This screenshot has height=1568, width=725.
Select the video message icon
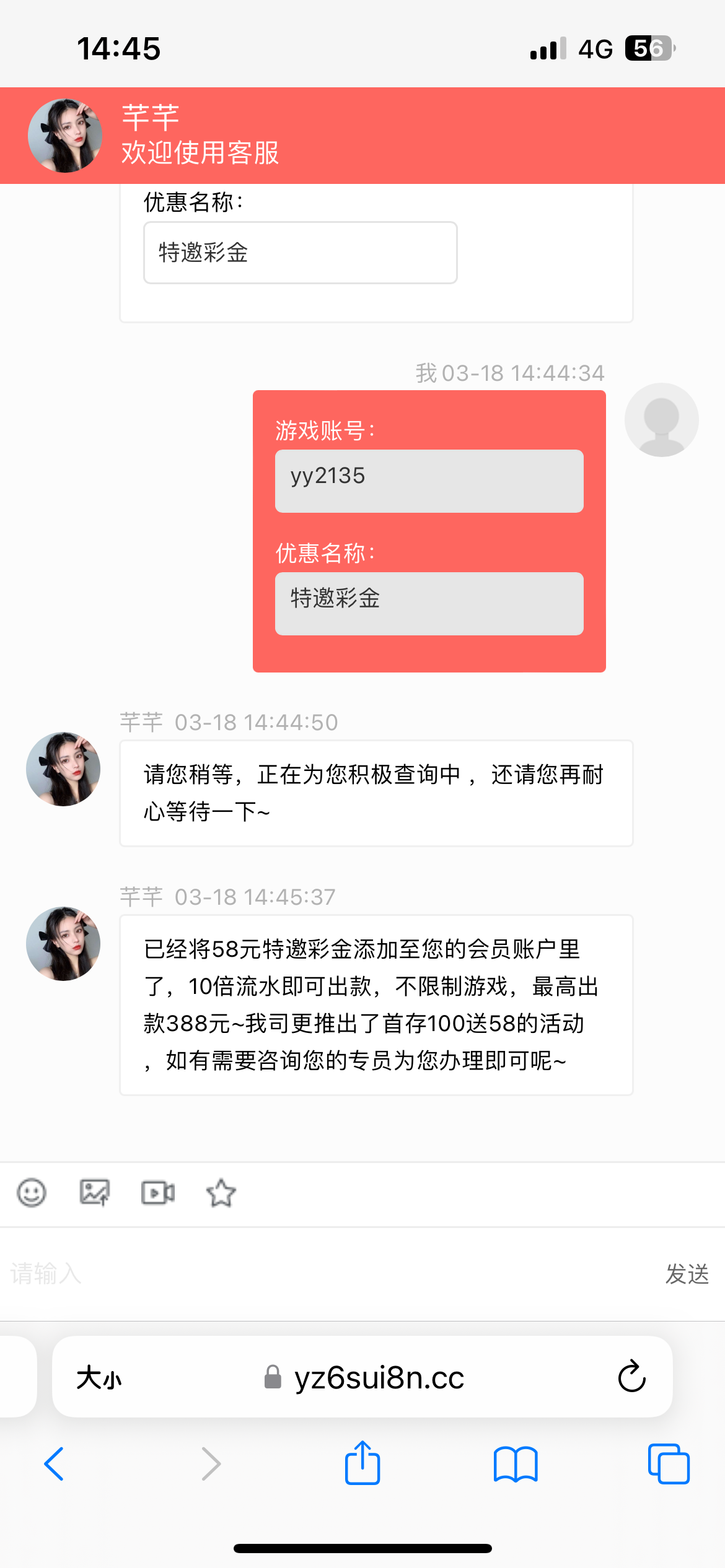coord(158,1192)
